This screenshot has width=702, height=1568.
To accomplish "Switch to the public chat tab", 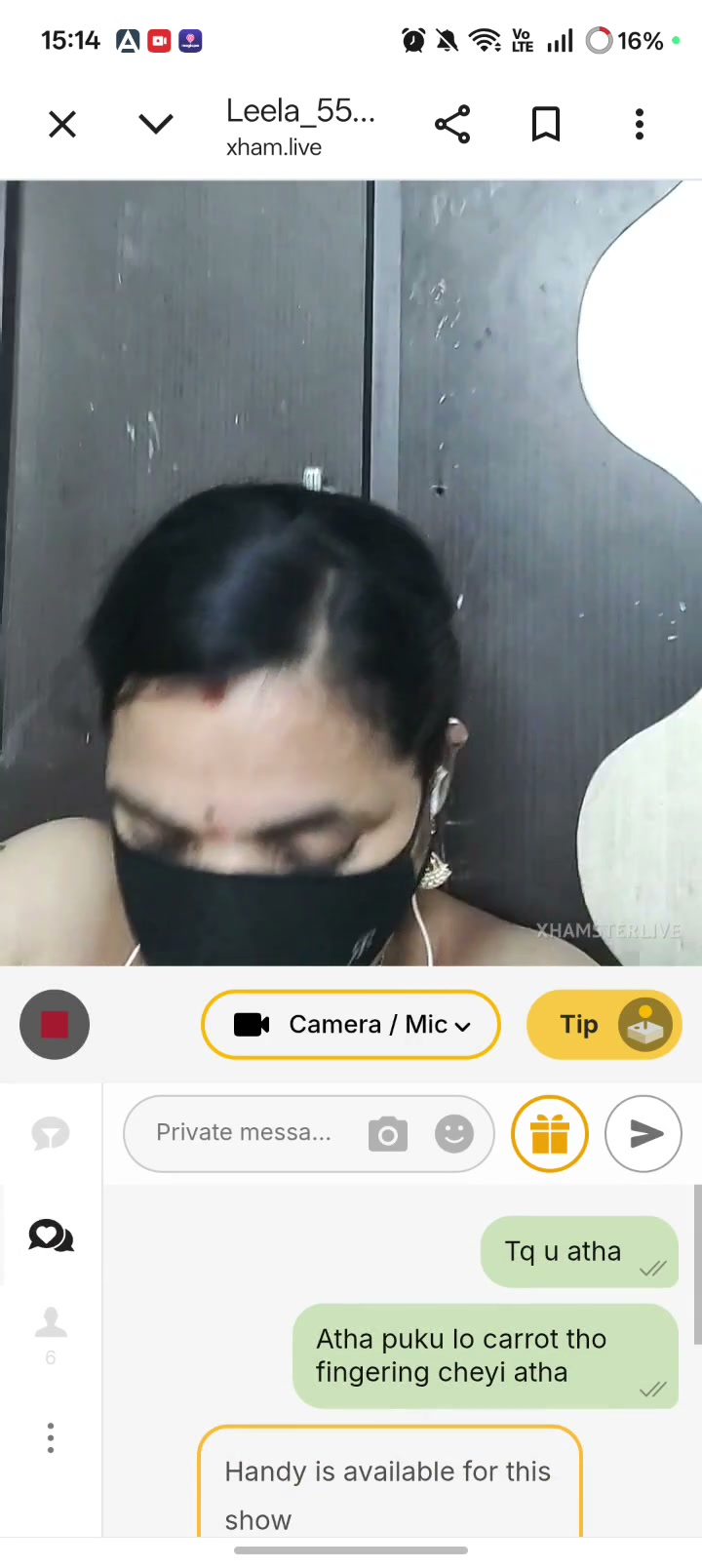I will point(51,1134).
